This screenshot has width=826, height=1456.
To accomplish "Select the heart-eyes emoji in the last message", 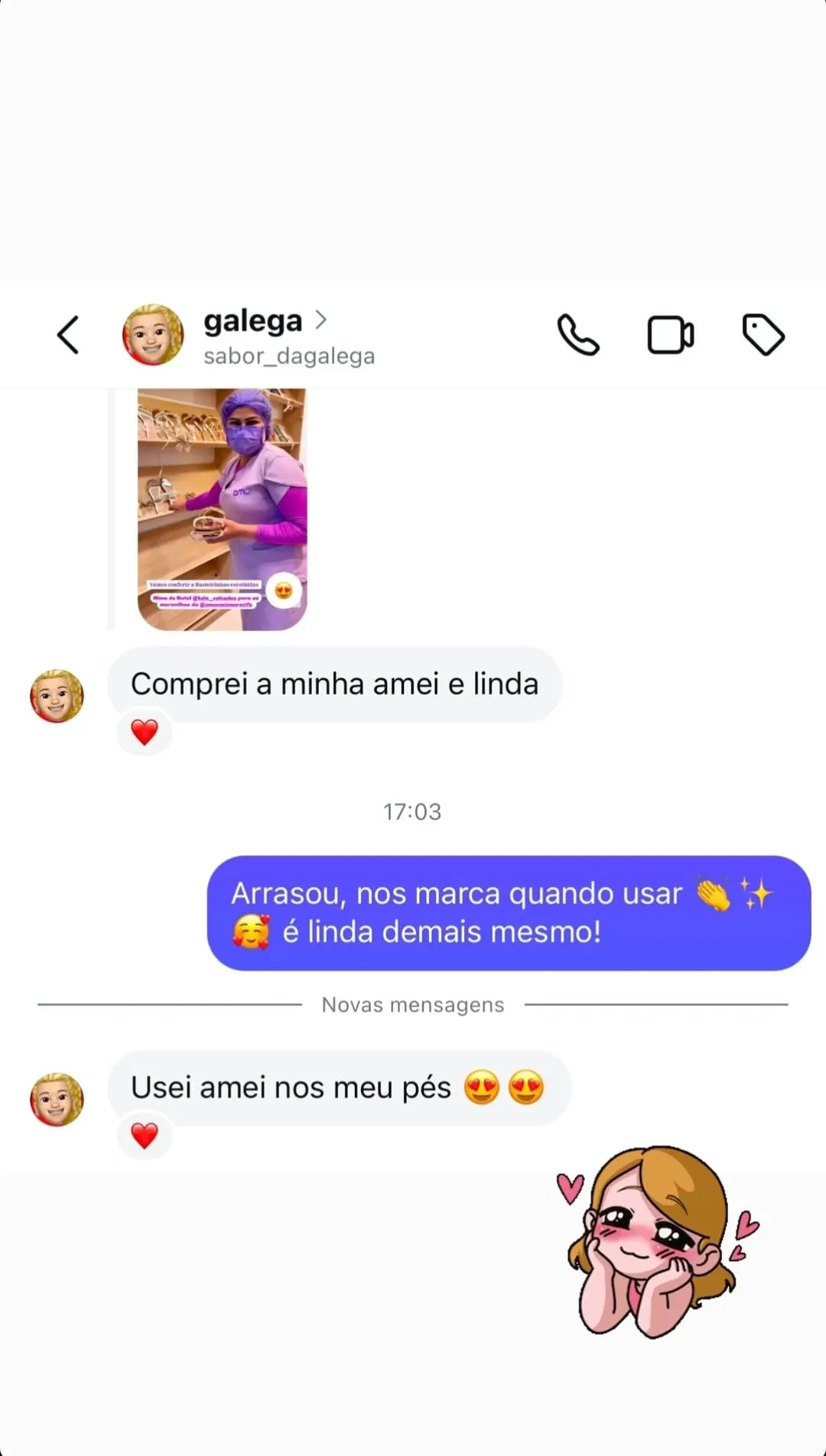I will coord(482,1085).
